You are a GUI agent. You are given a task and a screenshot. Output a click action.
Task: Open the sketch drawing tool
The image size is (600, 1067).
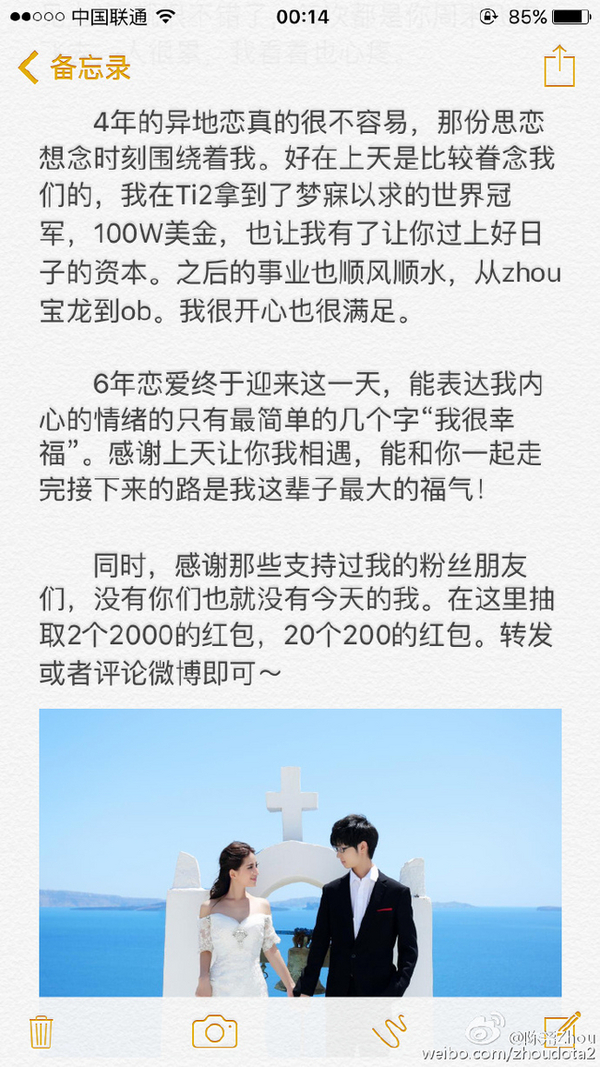(387, 1030)
